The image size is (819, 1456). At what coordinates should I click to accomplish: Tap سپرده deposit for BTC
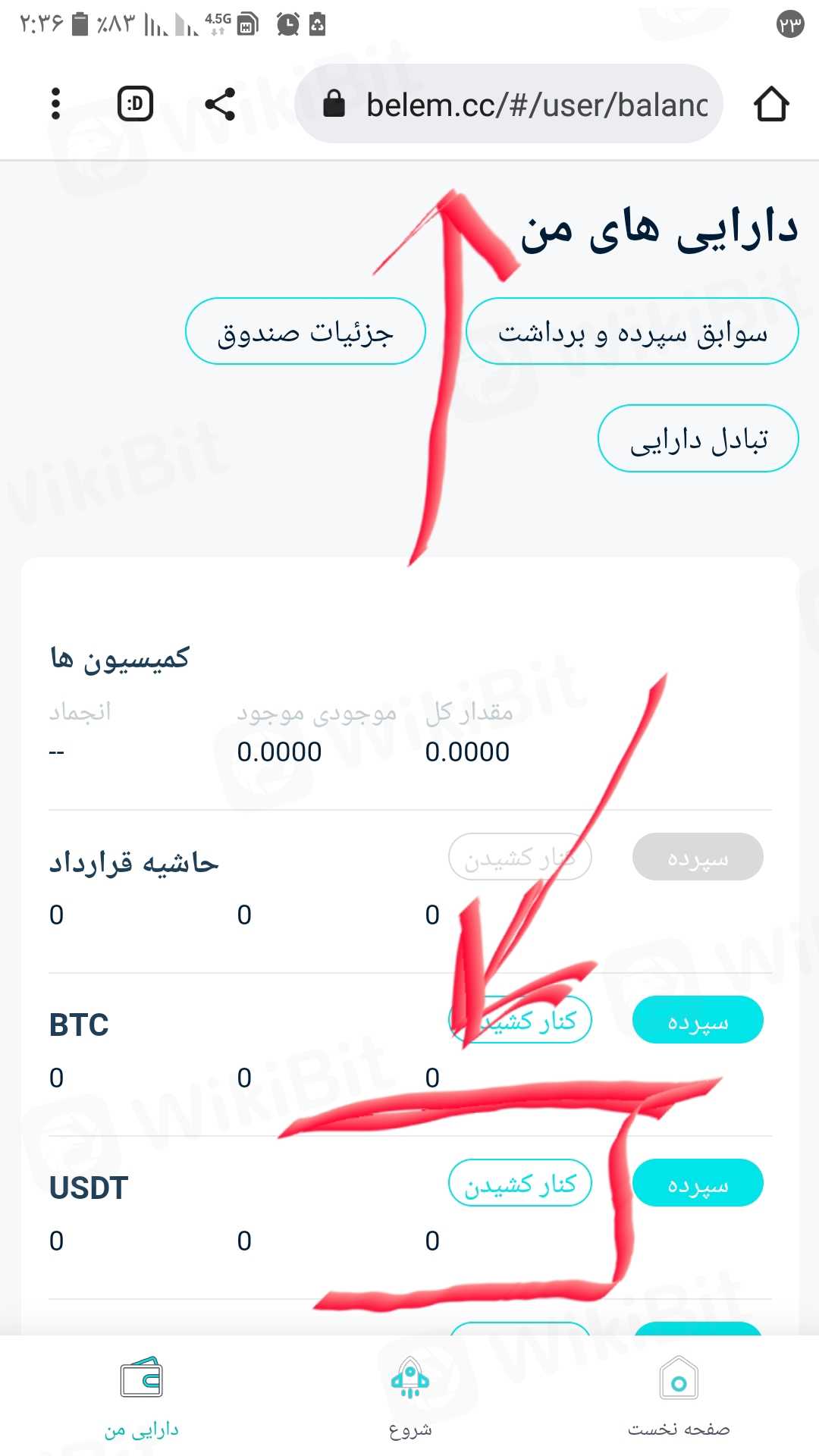698,1021
